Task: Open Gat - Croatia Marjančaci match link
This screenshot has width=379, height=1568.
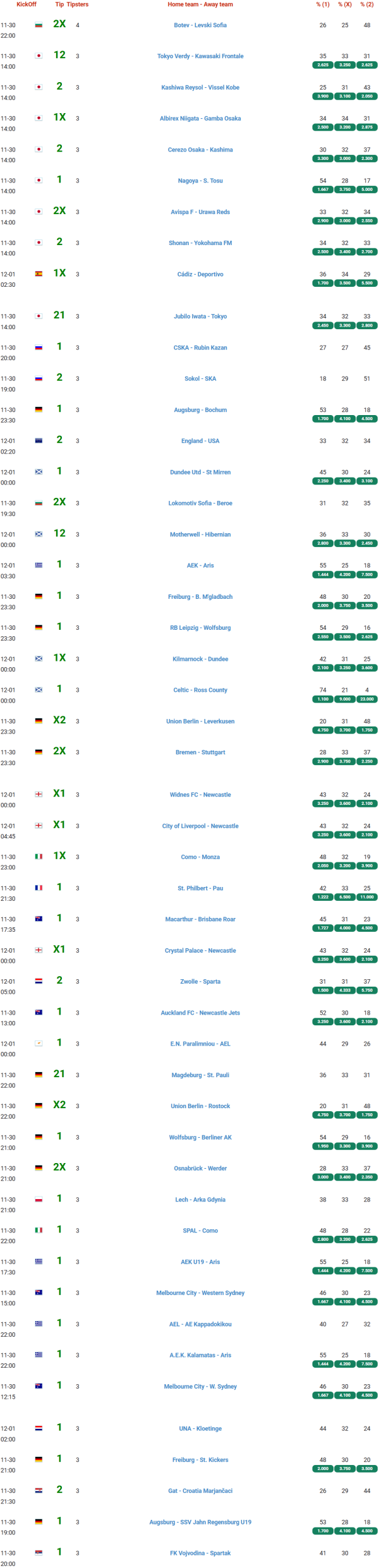Action: [200, 1490]
